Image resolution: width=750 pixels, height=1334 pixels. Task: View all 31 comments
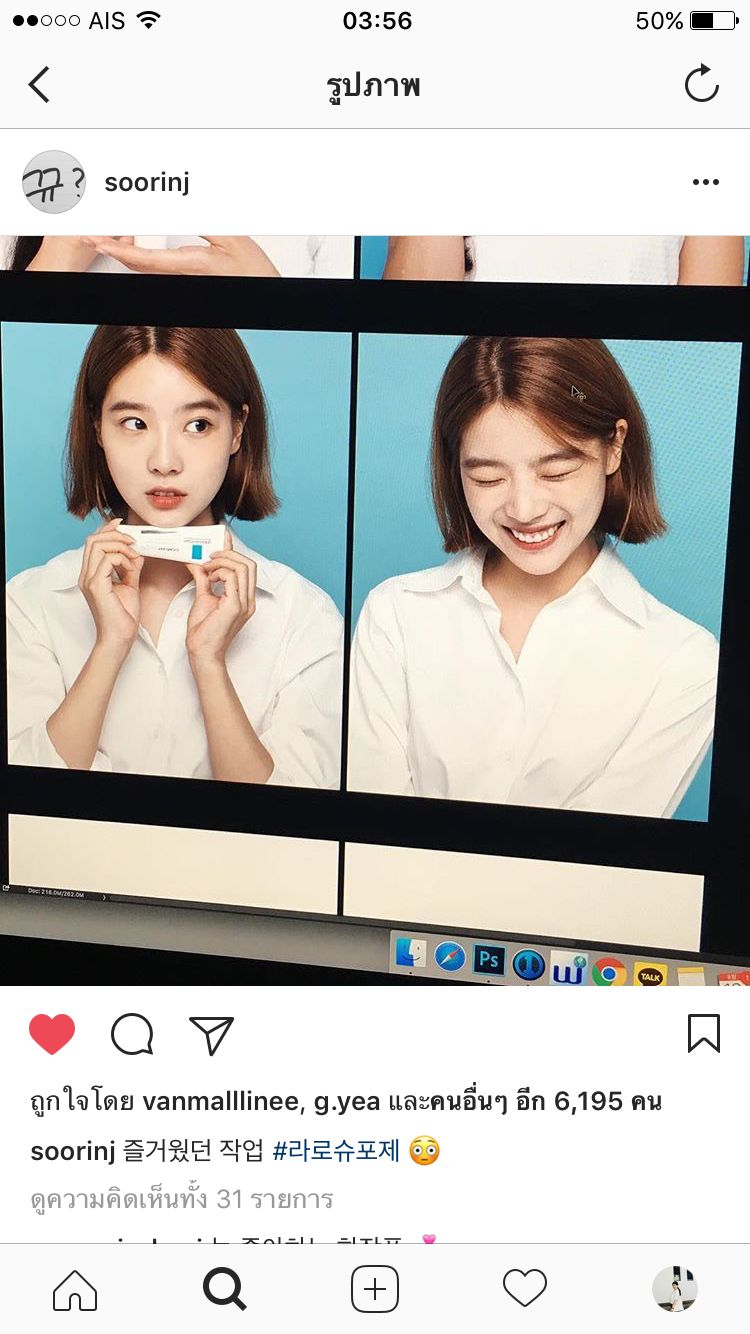tap(182, 1198)
